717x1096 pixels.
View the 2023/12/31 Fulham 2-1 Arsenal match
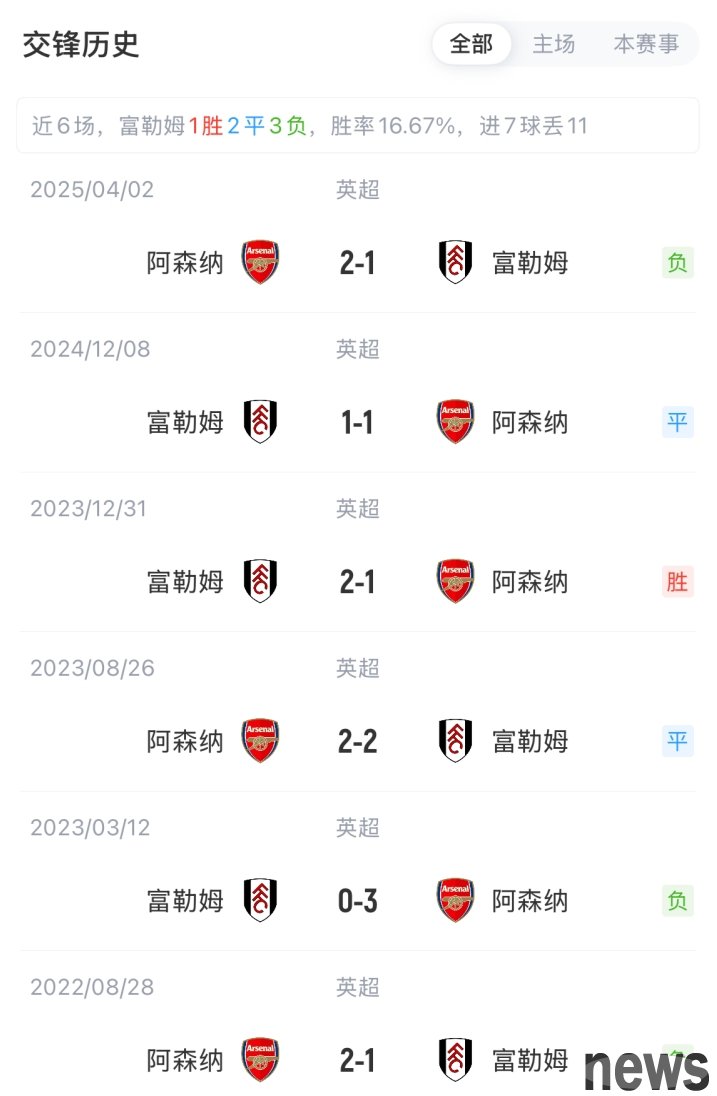[x=357, y=581]
